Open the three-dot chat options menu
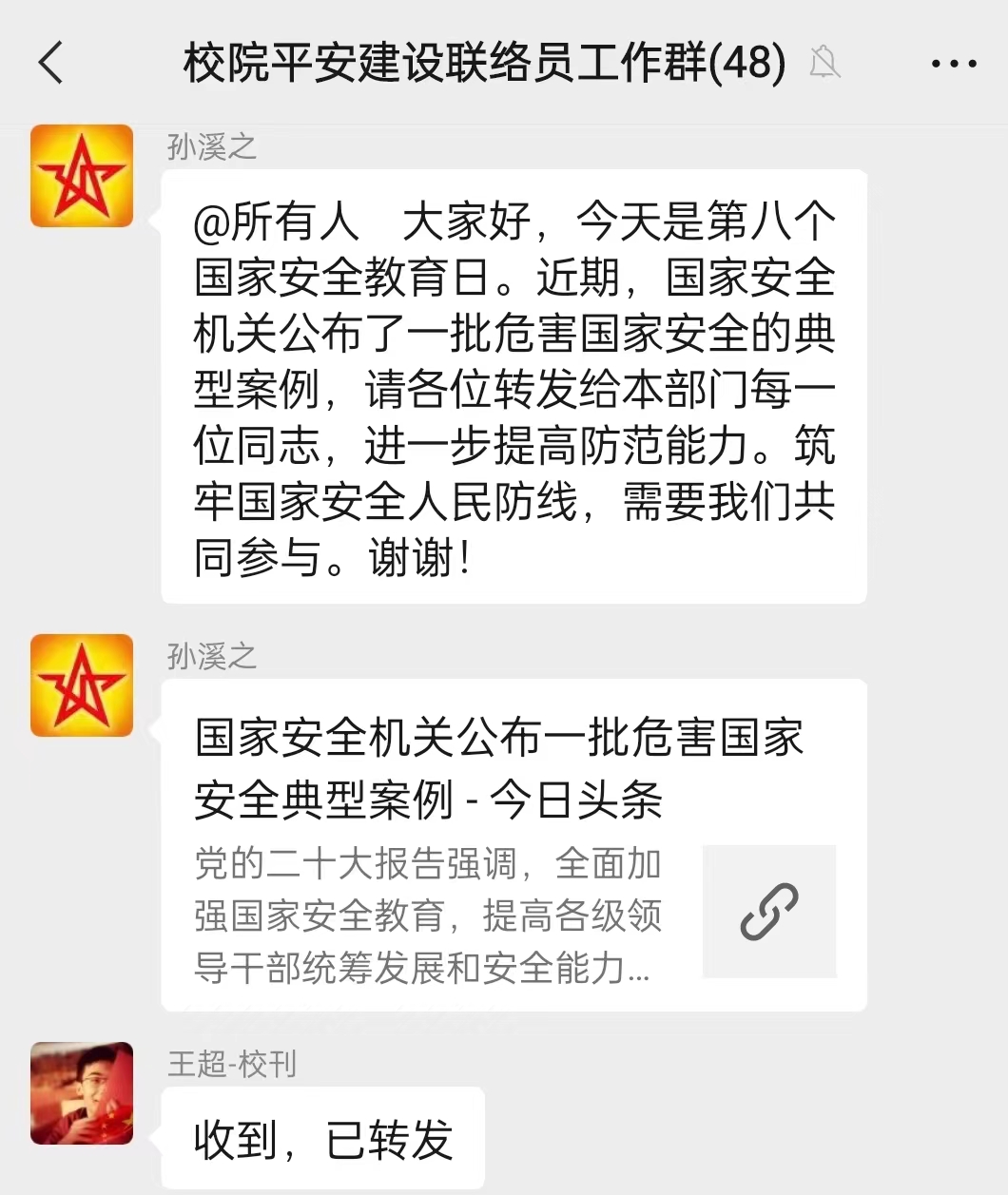1008x1195 pixels. pyautogui.click(x=953, y=64)
